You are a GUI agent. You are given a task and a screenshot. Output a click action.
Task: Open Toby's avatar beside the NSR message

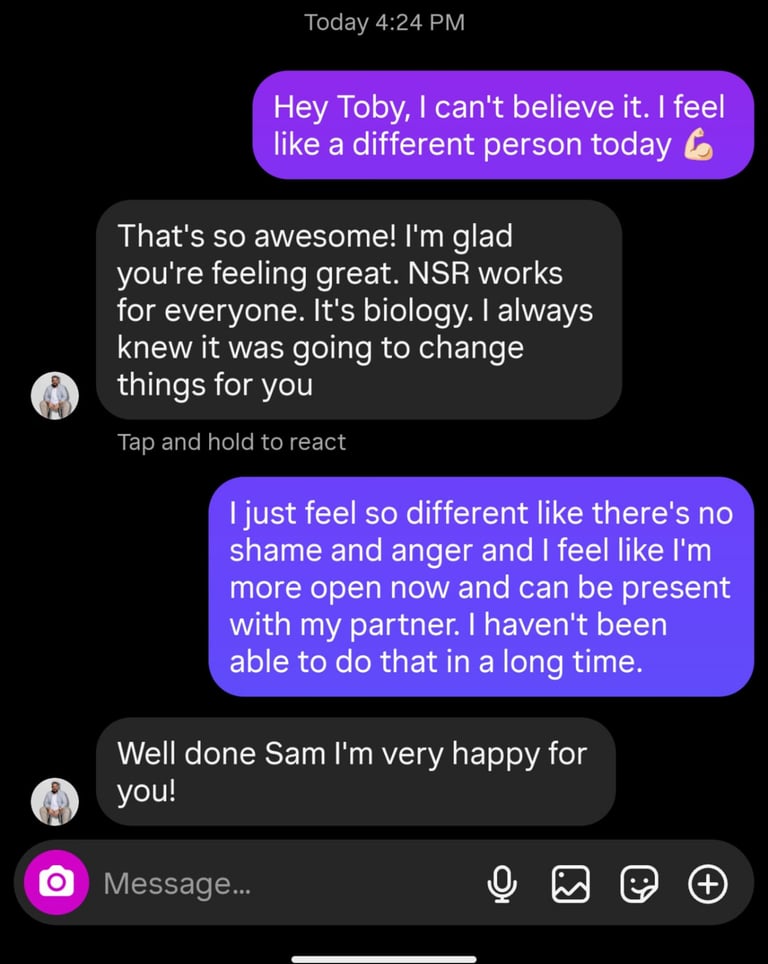click(55, 396)
